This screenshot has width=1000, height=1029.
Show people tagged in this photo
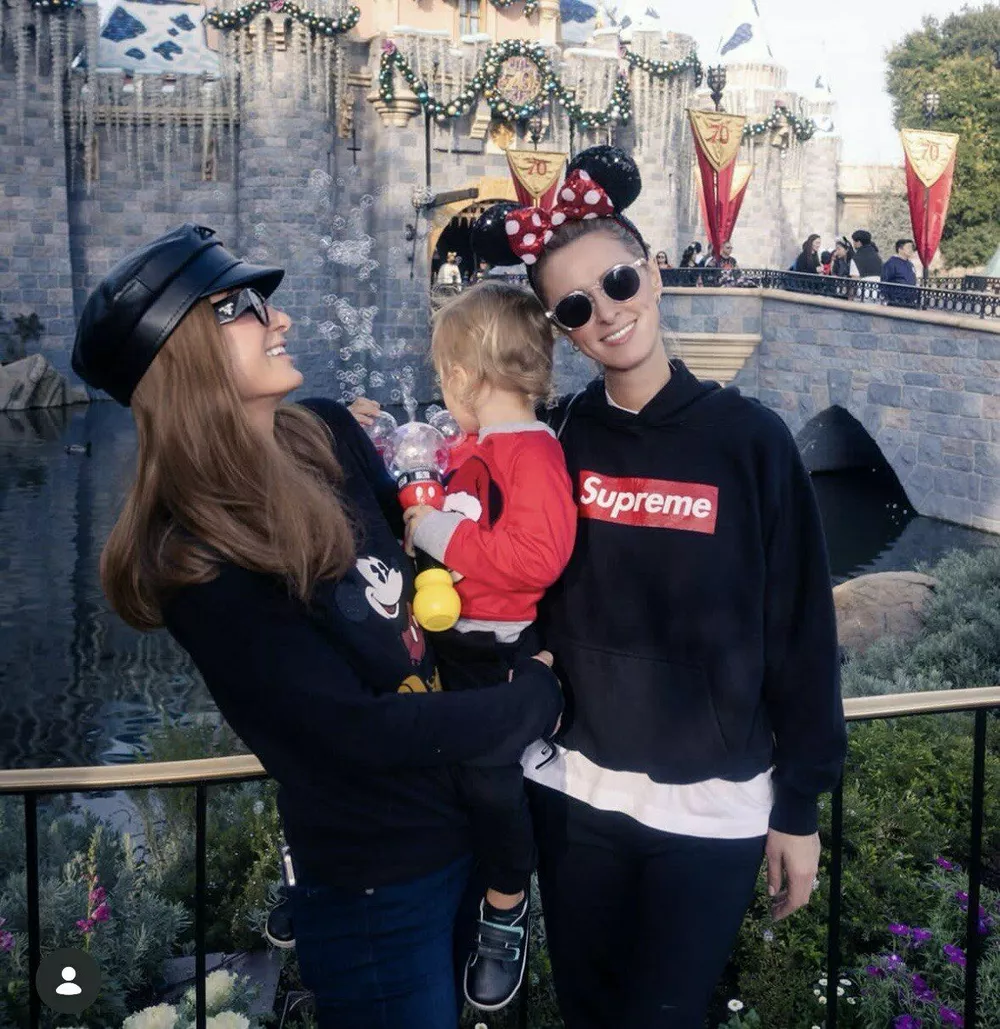[x=68, y=981]
